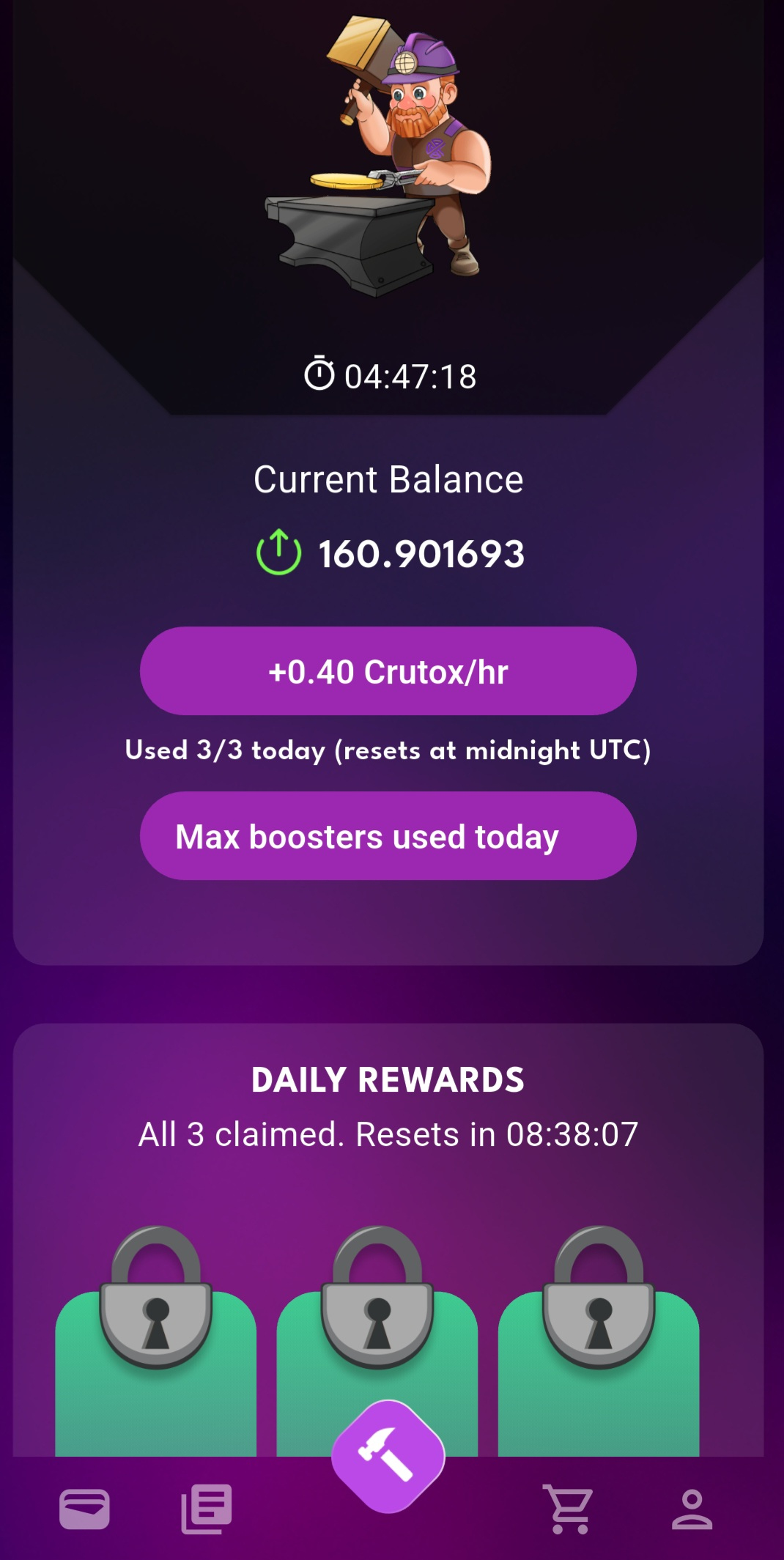Go to the profile tab
784x1560 pixels.
pos(692,1509)
